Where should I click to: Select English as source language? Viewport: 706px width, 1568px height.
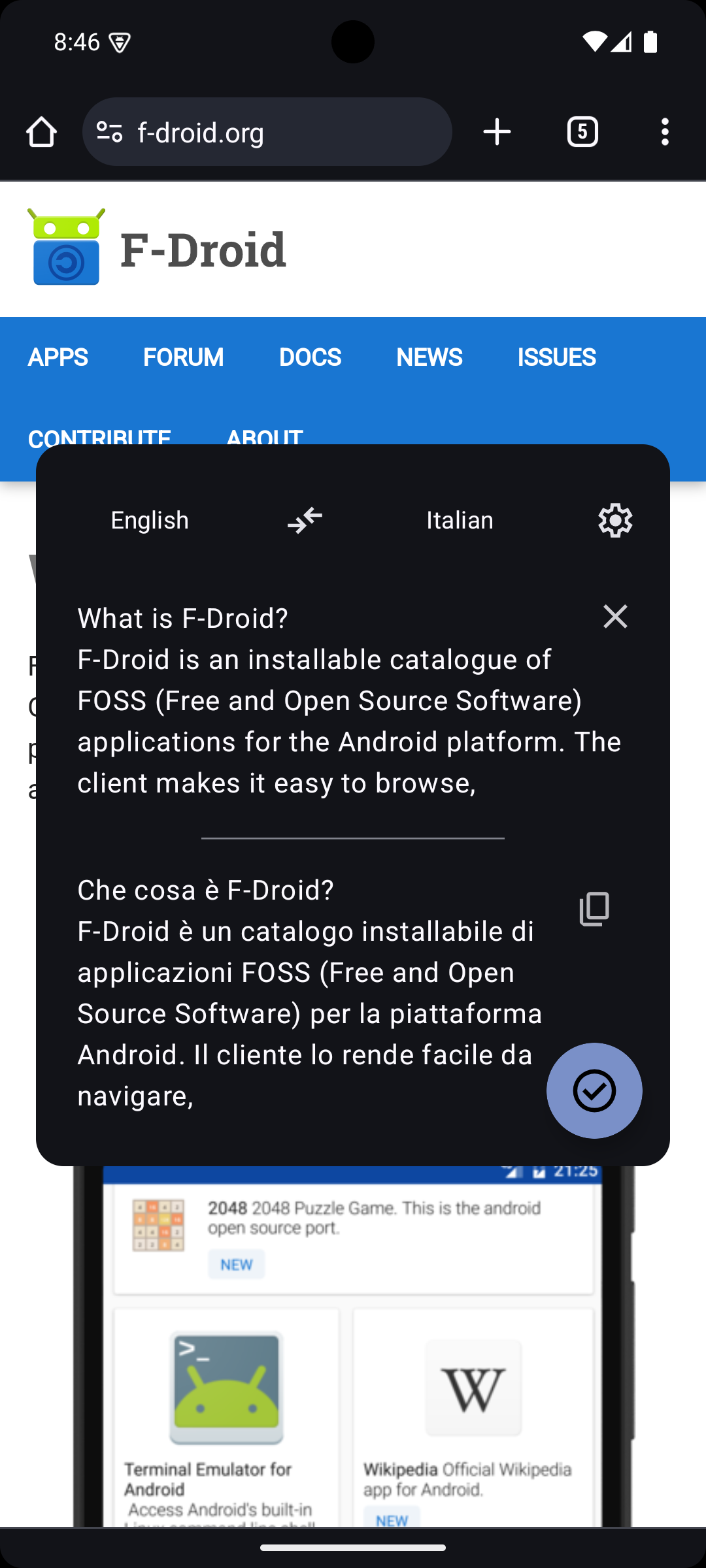150,521
